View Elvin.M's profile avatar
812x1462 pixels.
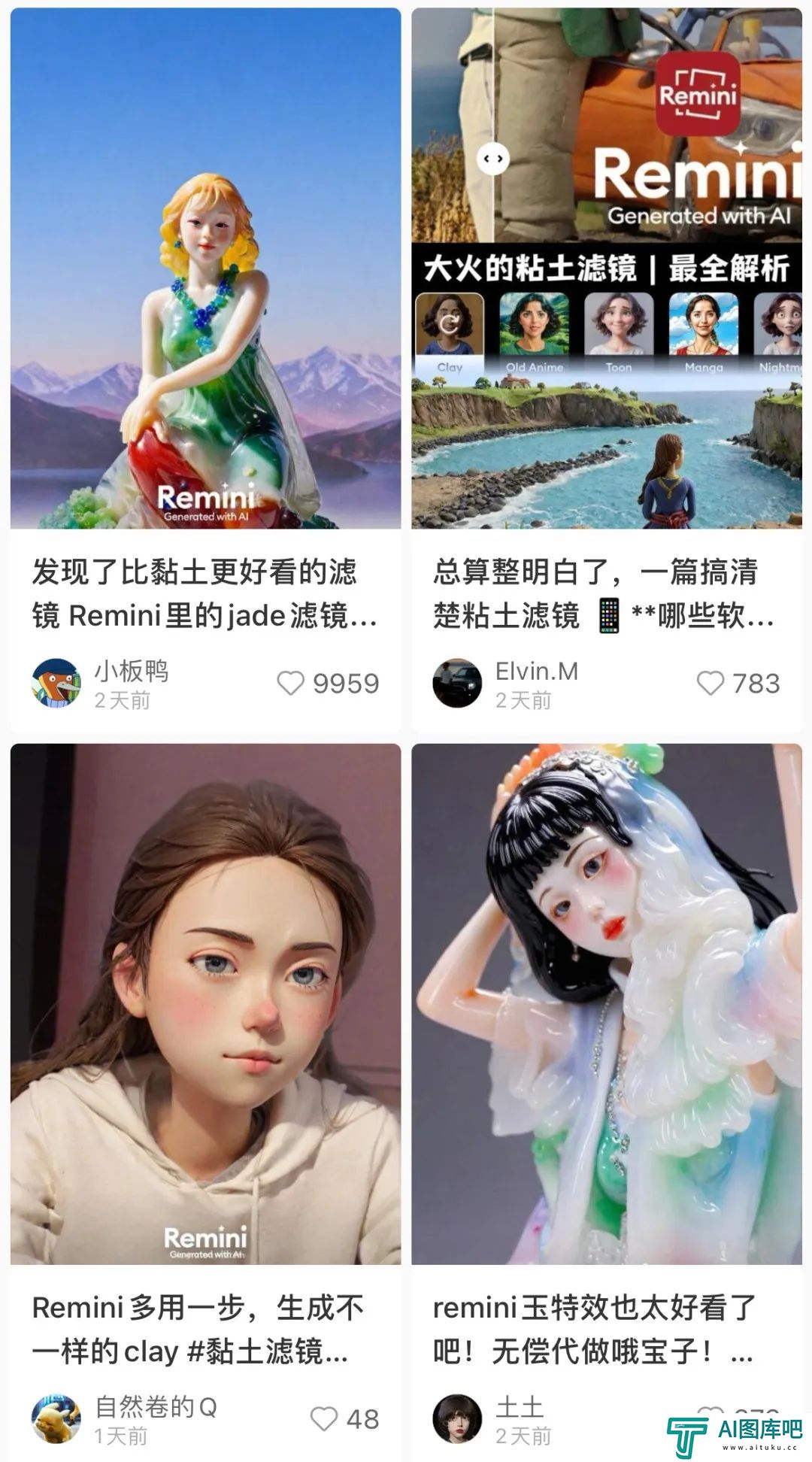(457, 683)
